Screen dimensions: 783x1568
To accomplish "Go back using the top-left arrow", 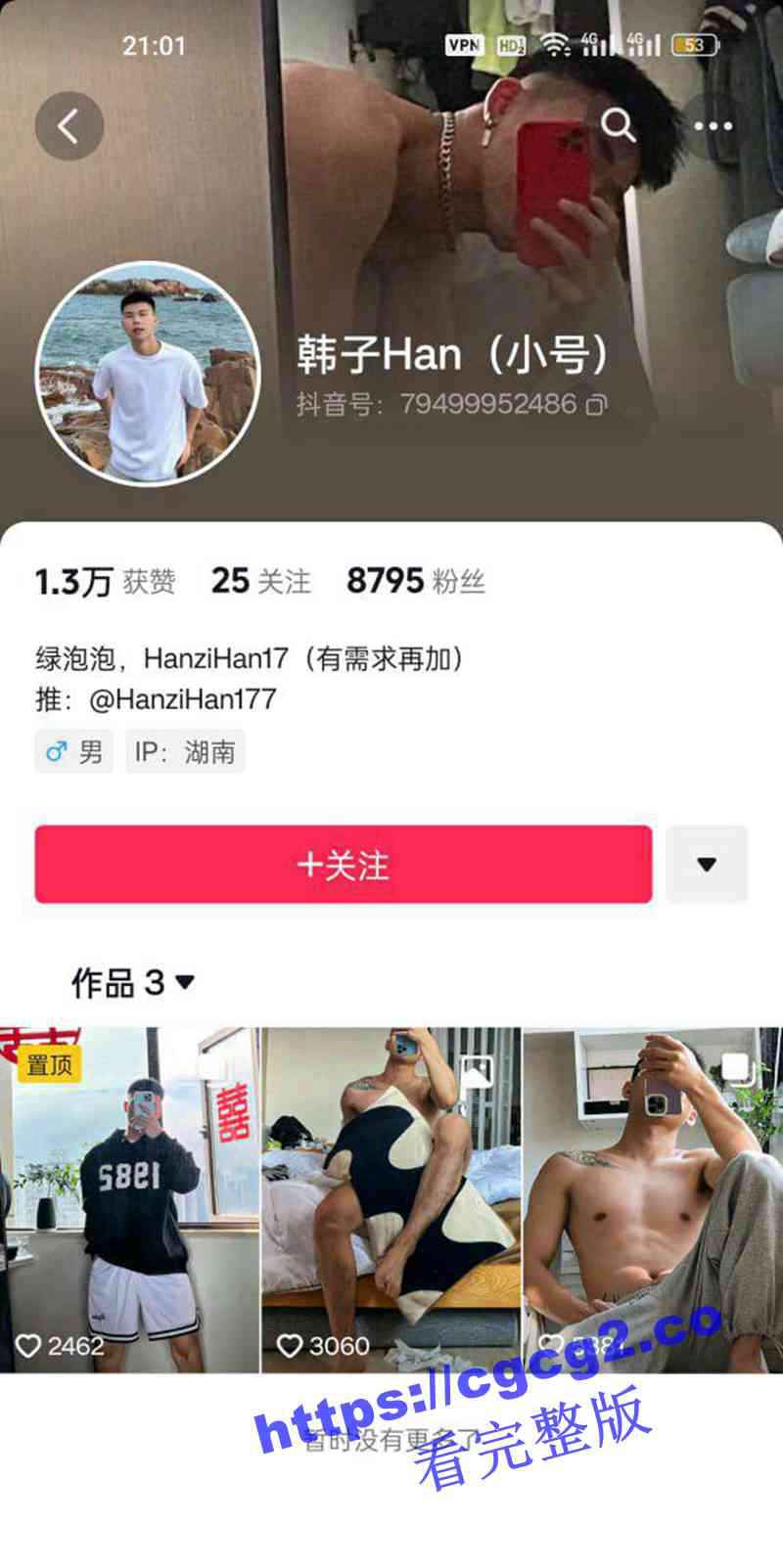I will [x=69, y=126].
